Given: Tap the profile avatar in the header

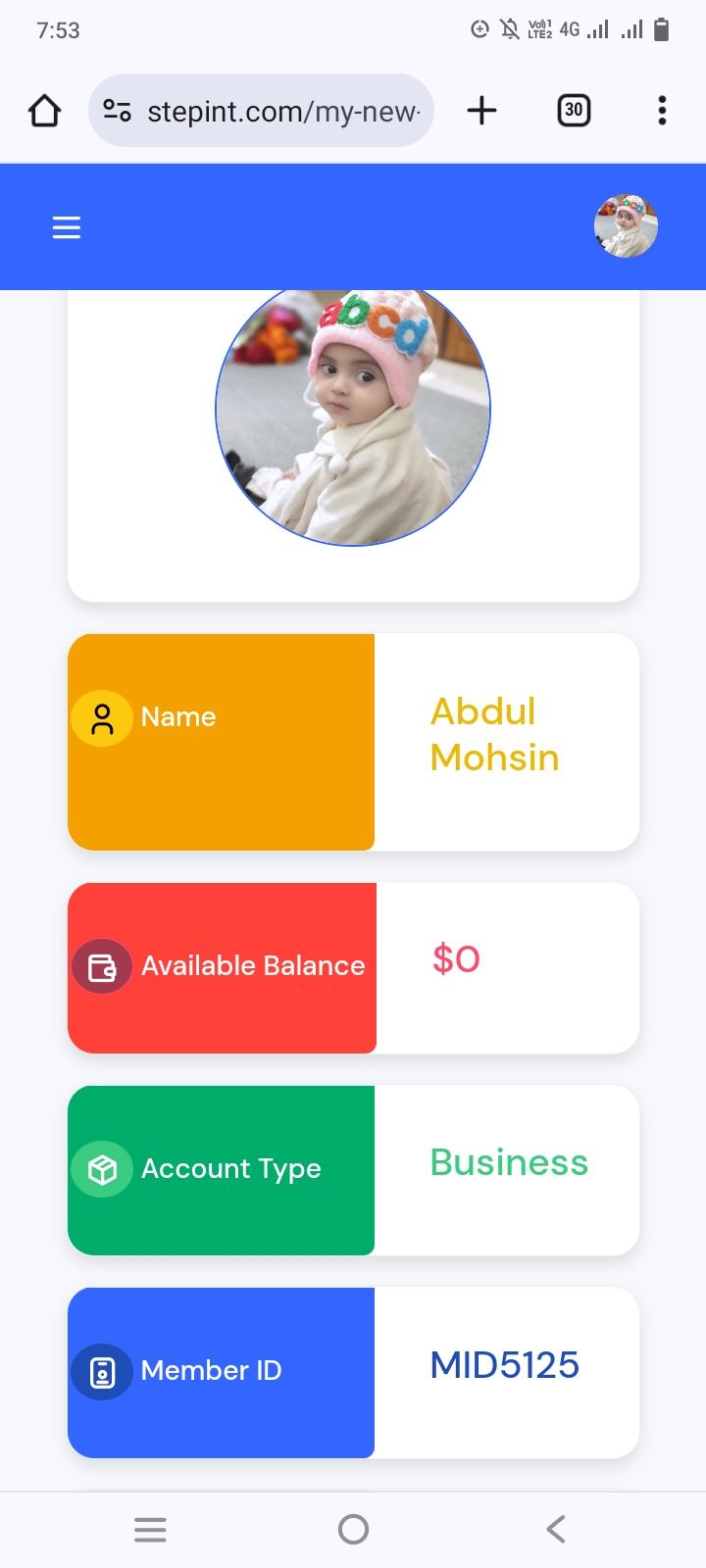Looking at the screenshot, I should [626, 226].
